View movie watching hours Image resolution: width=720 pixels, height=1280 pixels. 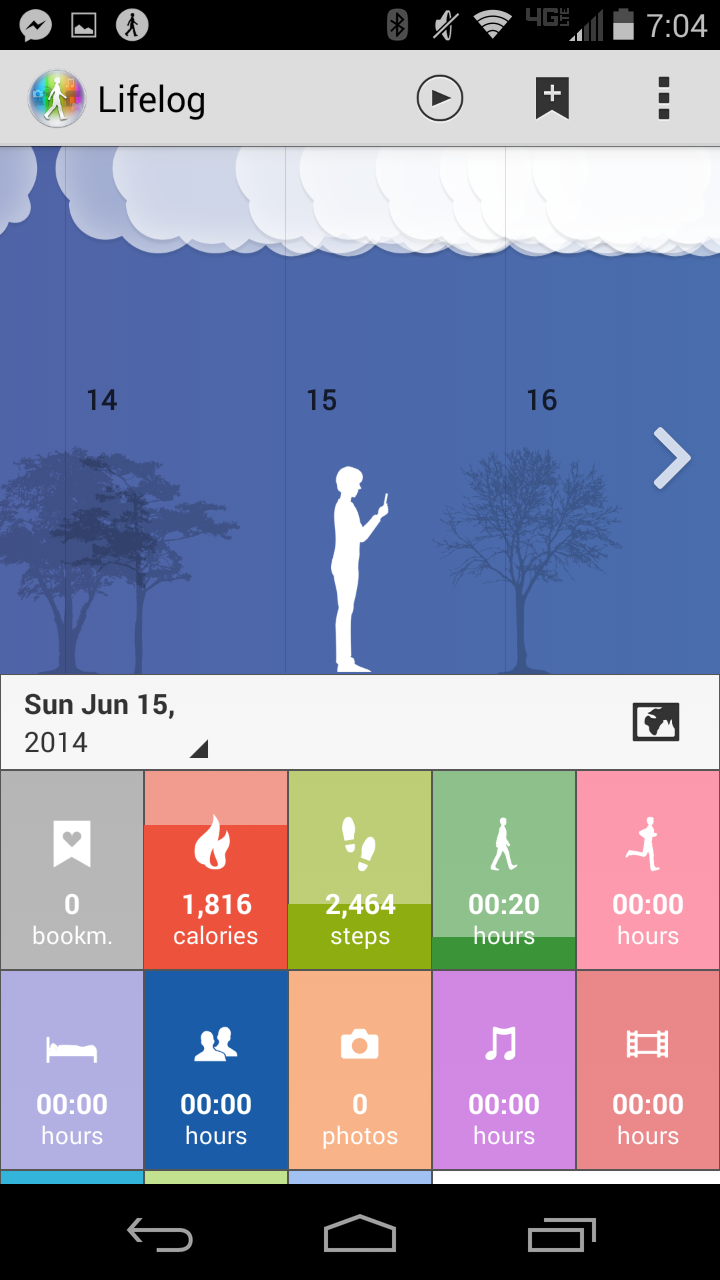(648, 1070)
